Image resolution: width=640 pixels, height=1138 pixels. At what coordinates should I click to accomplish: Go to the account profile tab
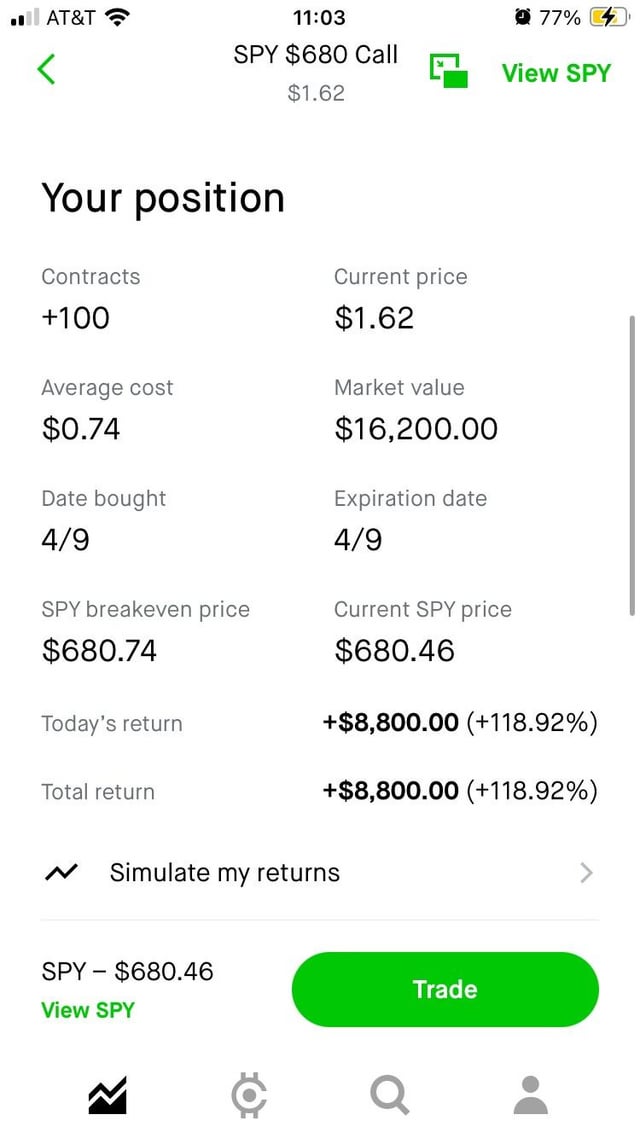pos(531,1096)
